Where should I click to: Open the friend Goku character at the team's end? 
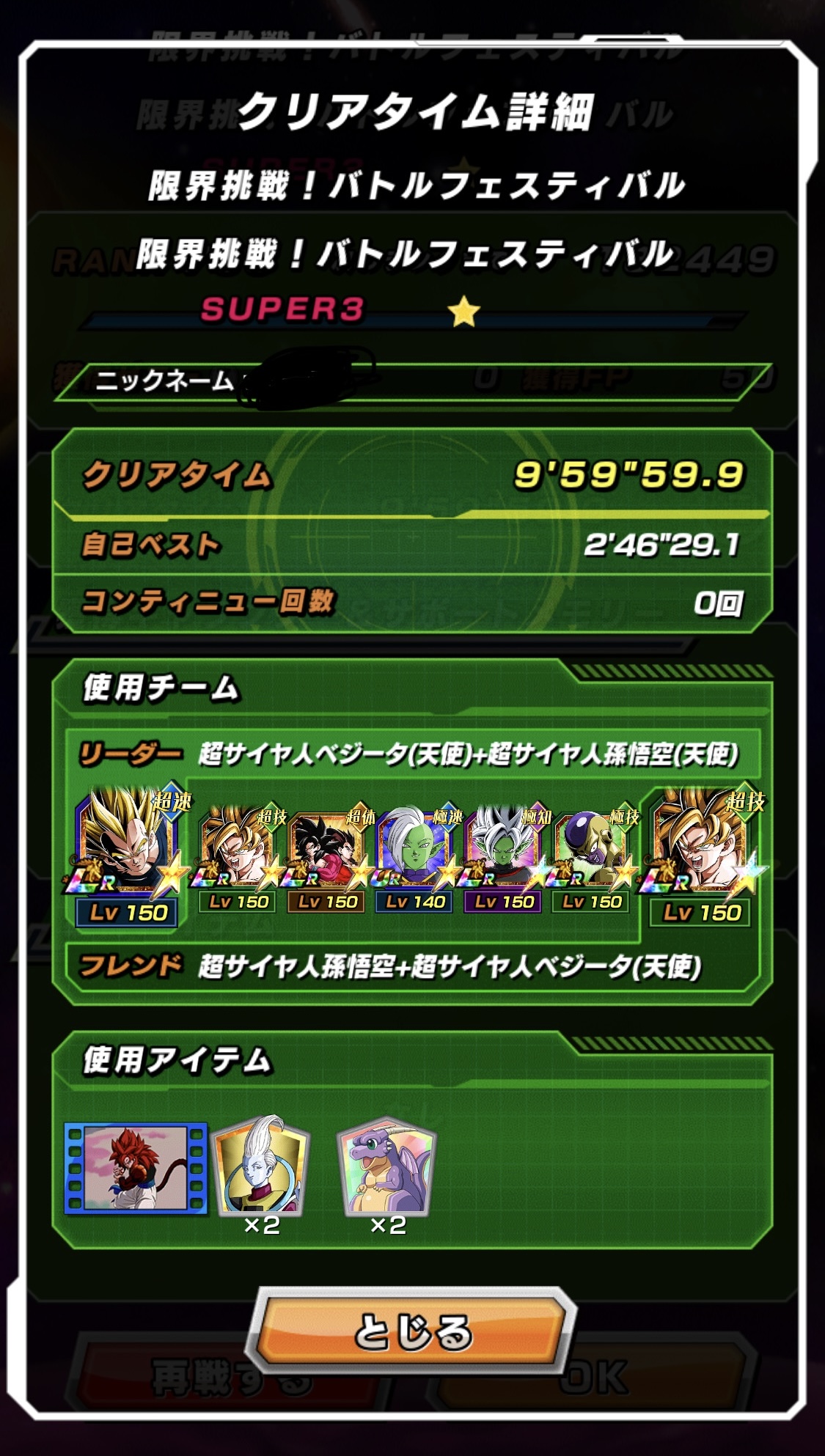click(x=703, y=856)
